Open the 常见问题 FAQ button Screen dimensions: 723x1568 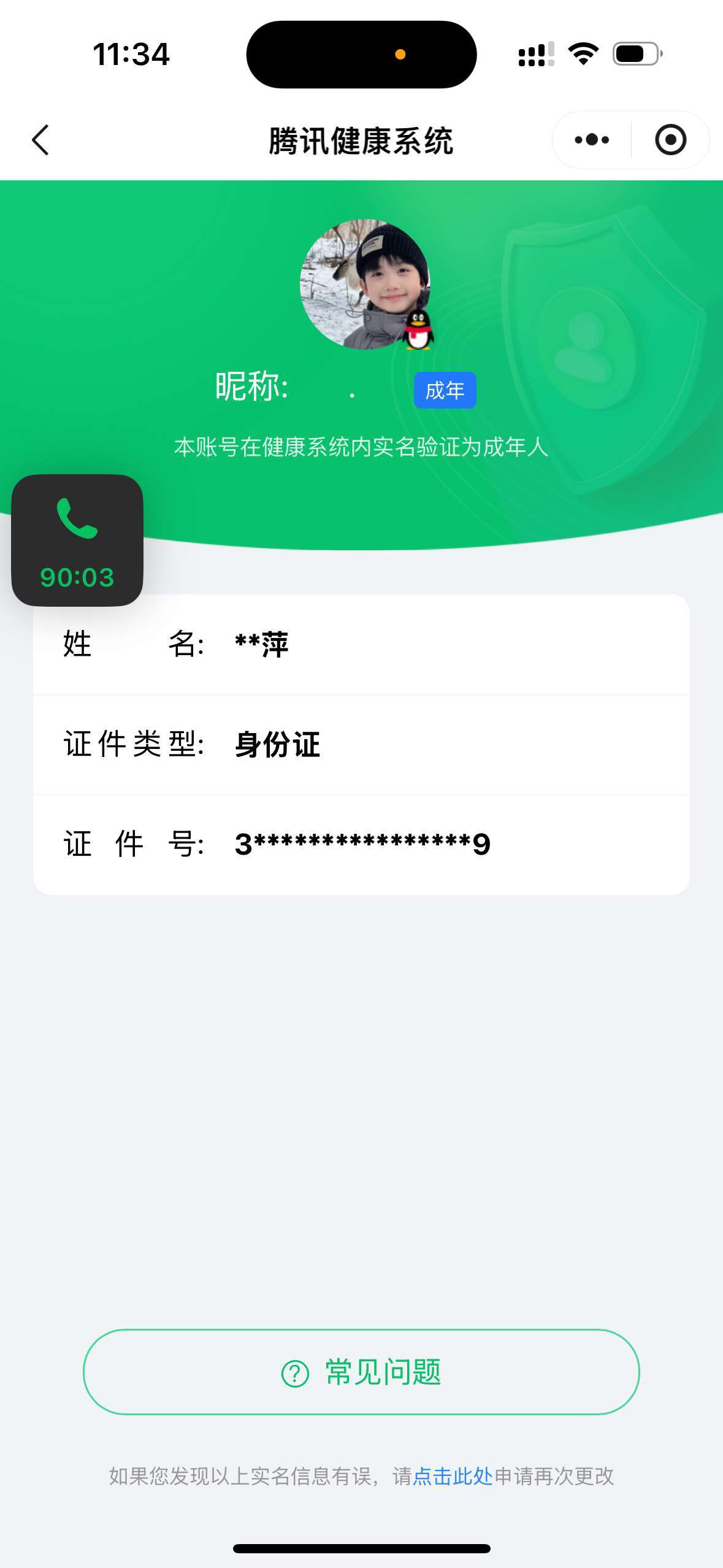[x=361, y=1372]
